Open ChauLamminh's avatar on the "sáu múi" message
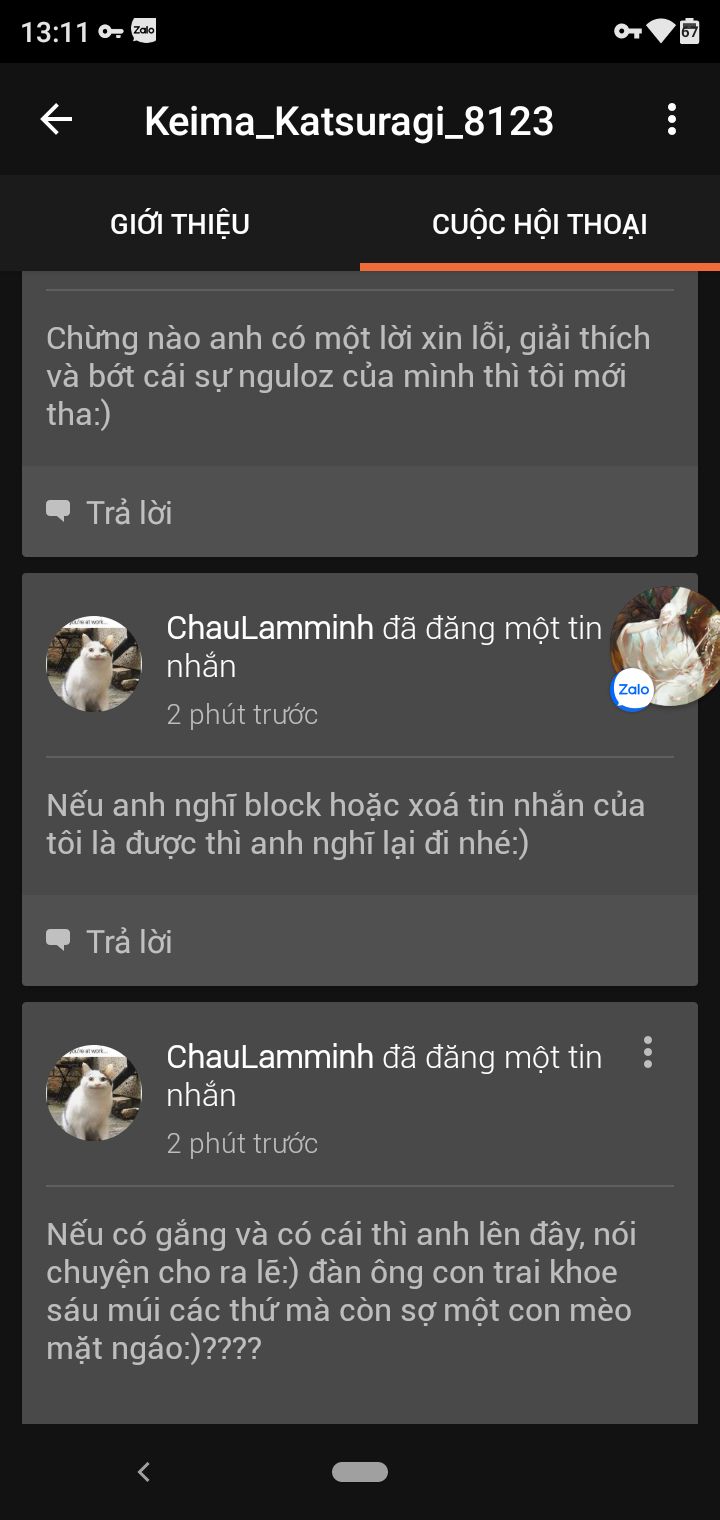This screenshot has width=720, height=1520. (x=94, y=1093)
